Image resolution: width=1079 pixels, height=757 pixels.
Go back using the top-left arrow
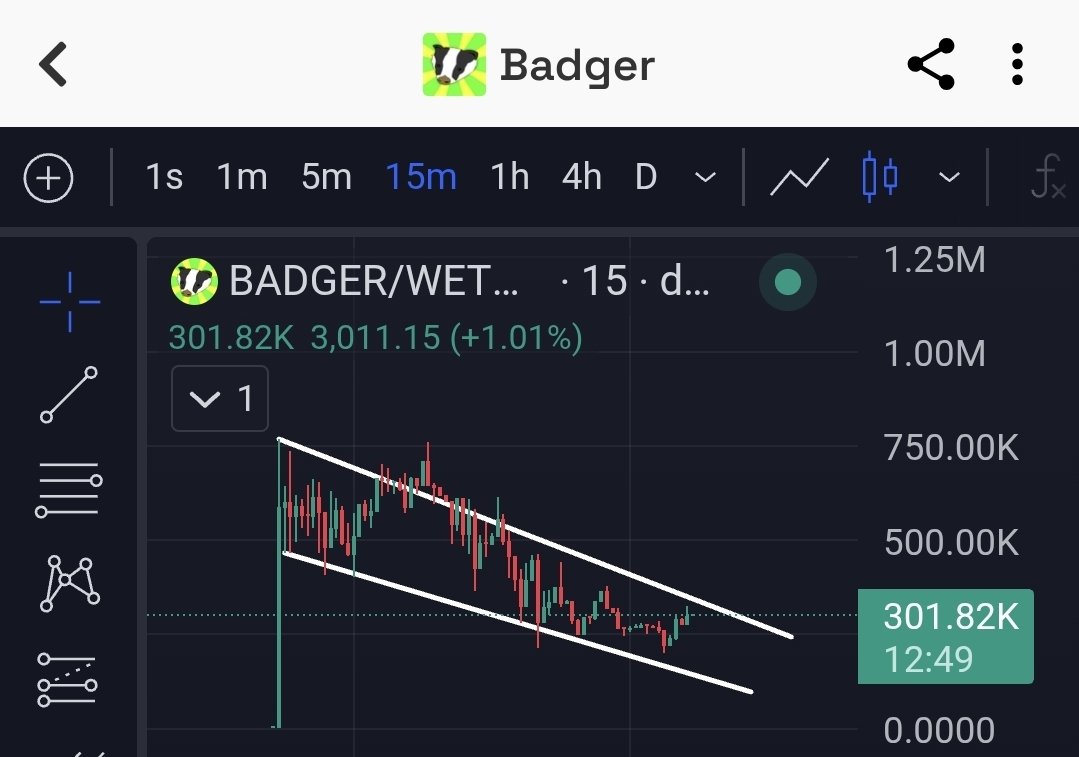click(x=53, y=65)
